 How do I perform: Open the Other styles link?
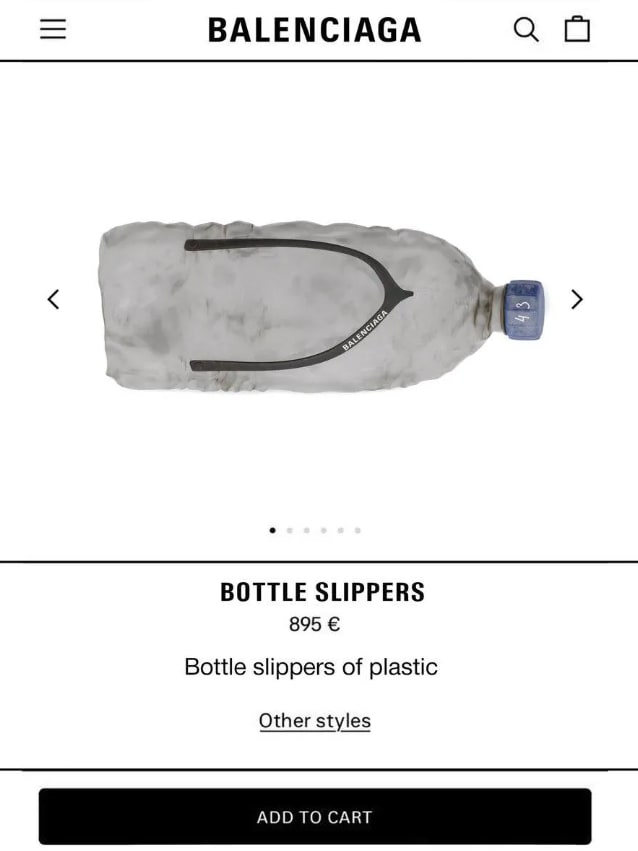314,721
